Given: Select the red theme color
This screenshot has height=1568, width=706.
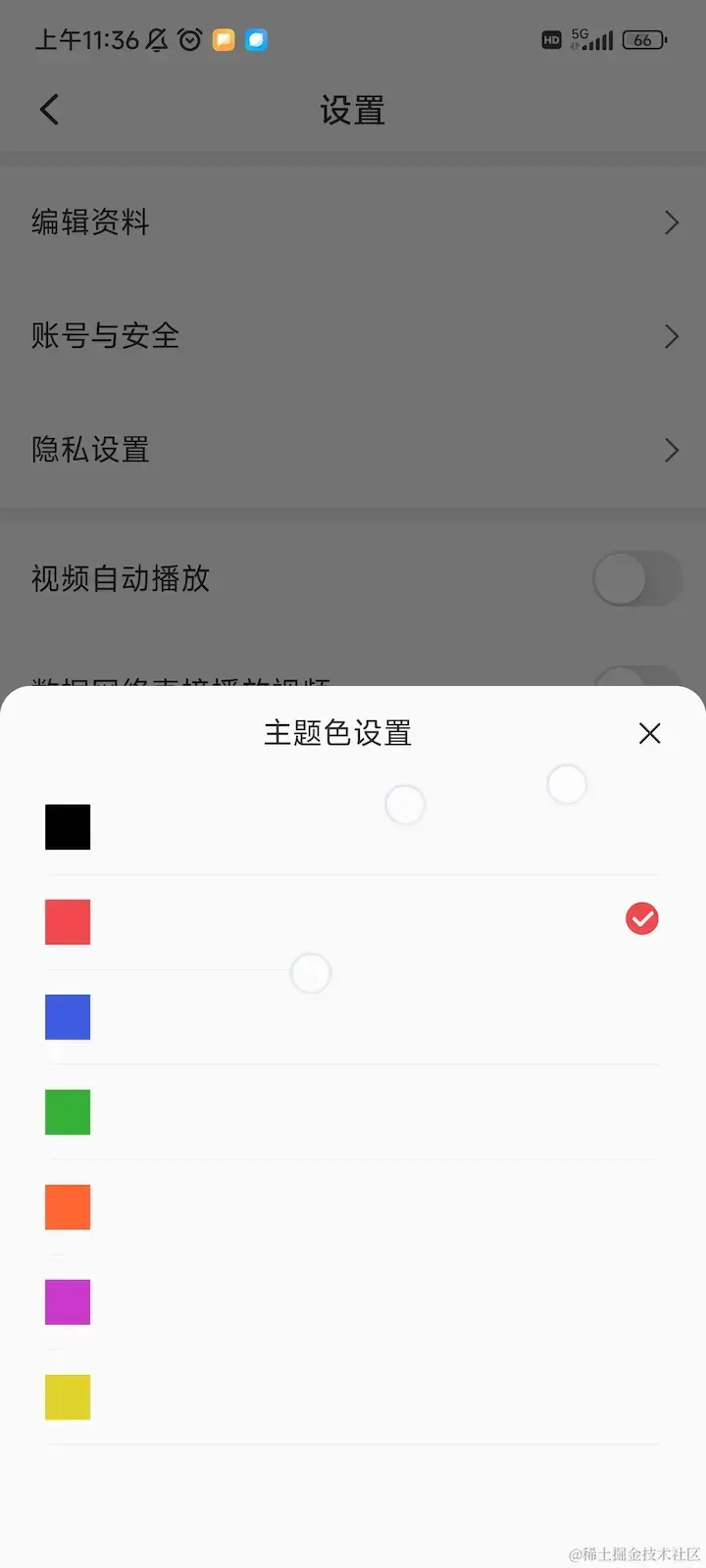Looking at the screenshot, I should pyautogui.click(x=68, y=922).
